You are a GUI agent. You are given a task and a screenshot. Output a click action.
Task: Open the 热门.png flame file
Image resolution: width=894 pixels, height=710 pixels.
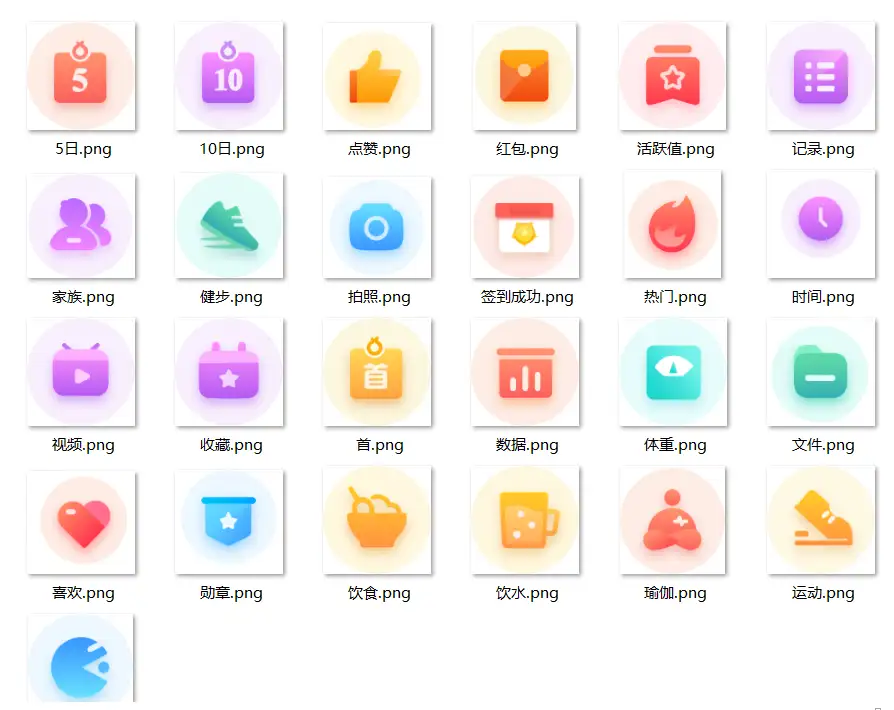[x=673, y=225]
